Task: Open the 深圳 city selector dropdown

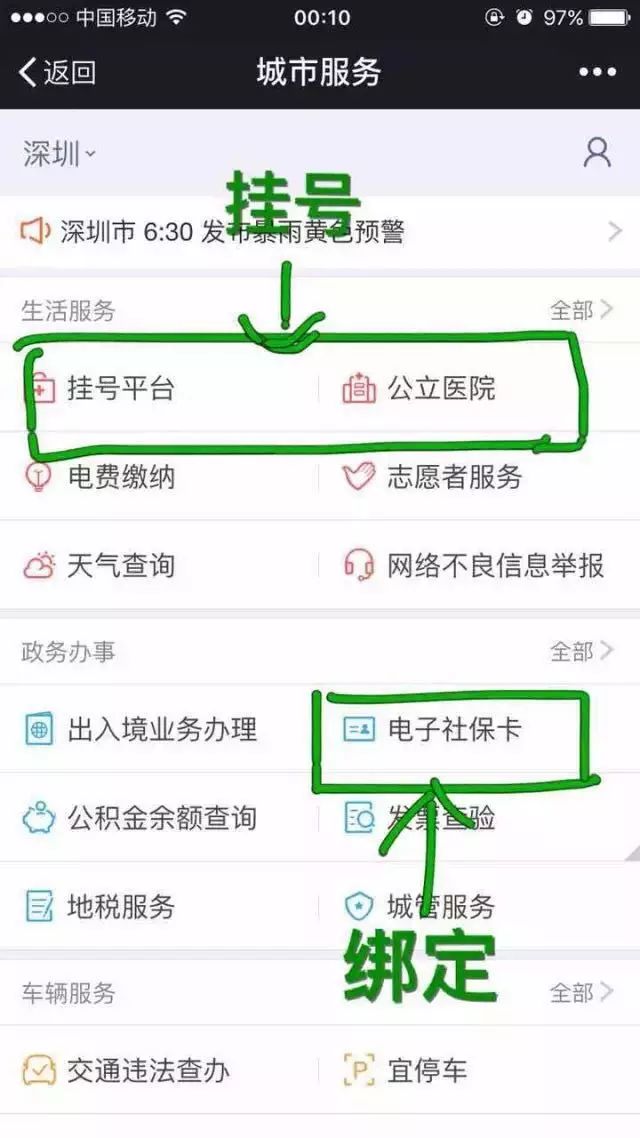Action: point(60,153)
